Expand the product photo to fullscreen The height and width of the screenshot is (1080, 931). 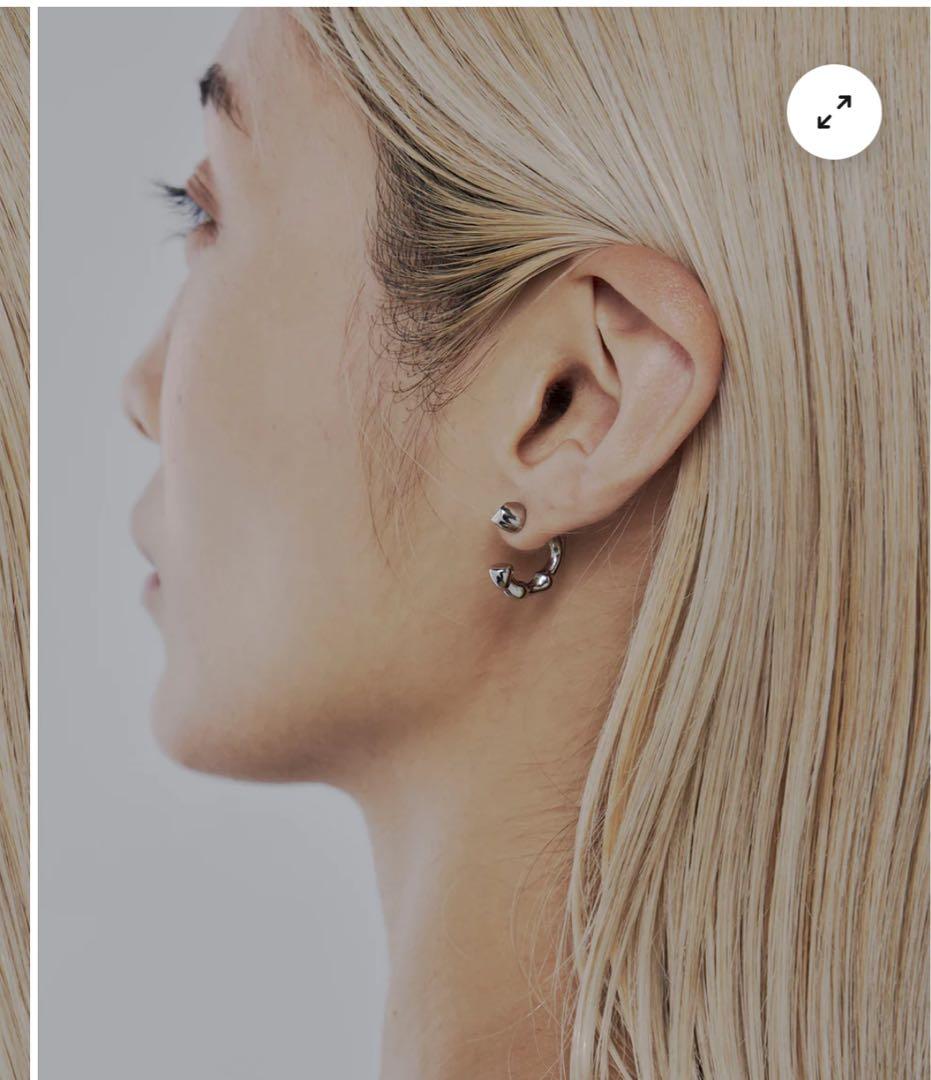point(834,112)
